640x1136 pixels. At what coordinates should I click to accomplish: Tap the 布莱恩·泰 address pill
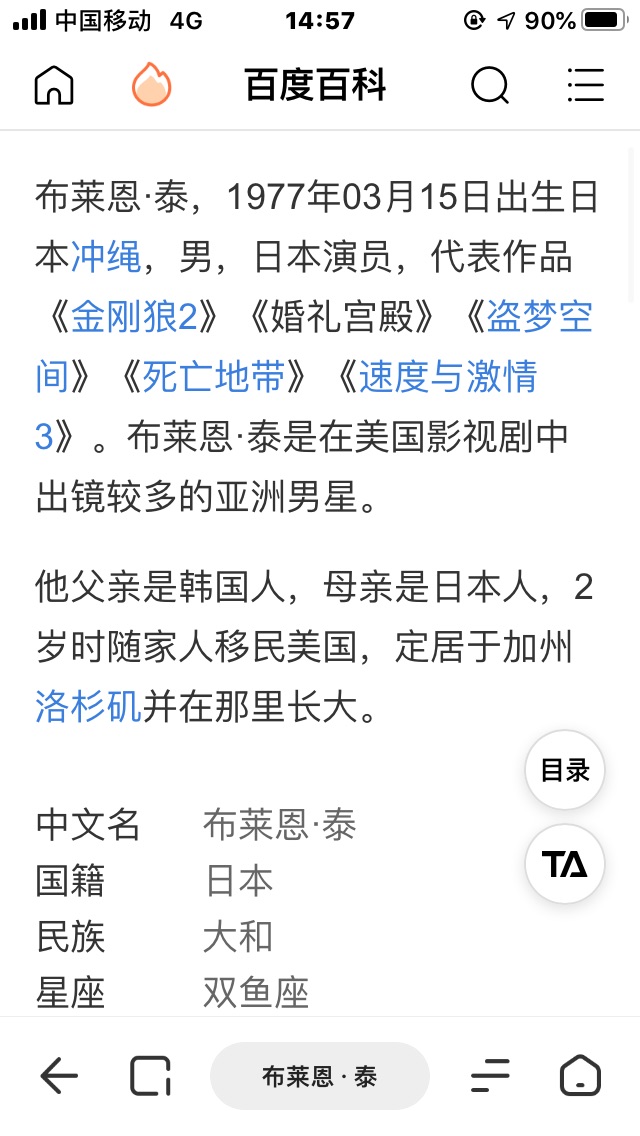[320, 1076]
